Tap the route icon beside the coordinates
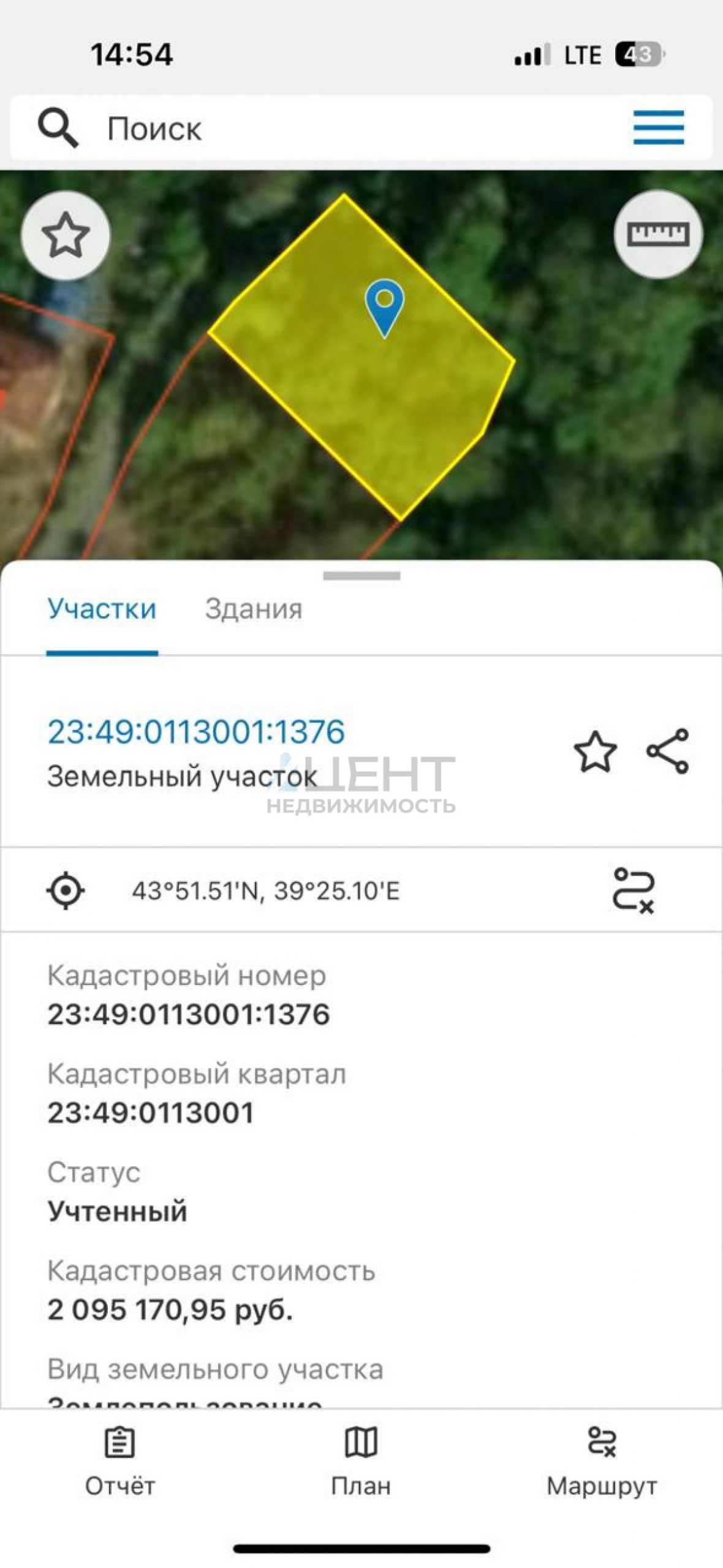The image size is (723, 1568). (634, 890)
